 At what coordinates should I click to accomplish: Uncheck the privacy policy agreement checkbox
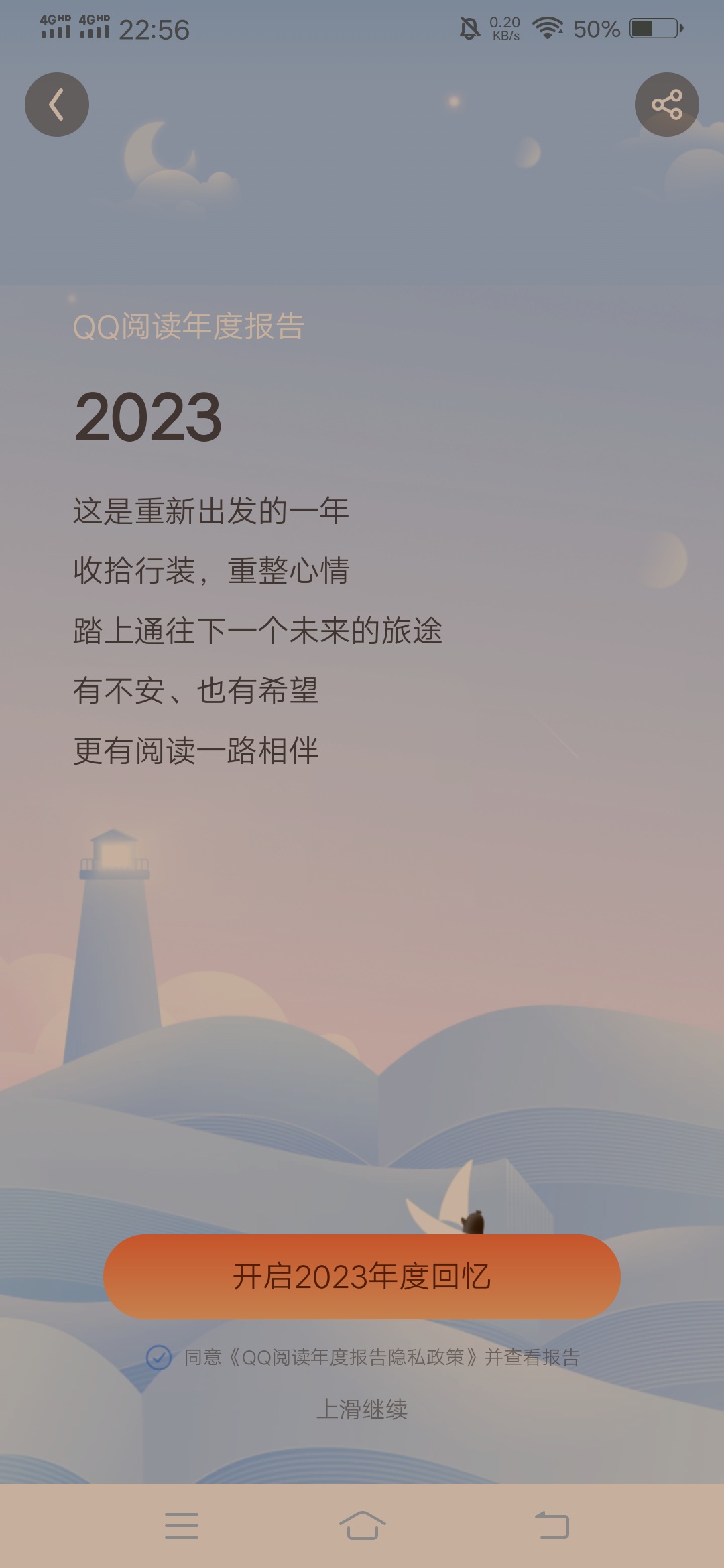[x=159, y=1358]
